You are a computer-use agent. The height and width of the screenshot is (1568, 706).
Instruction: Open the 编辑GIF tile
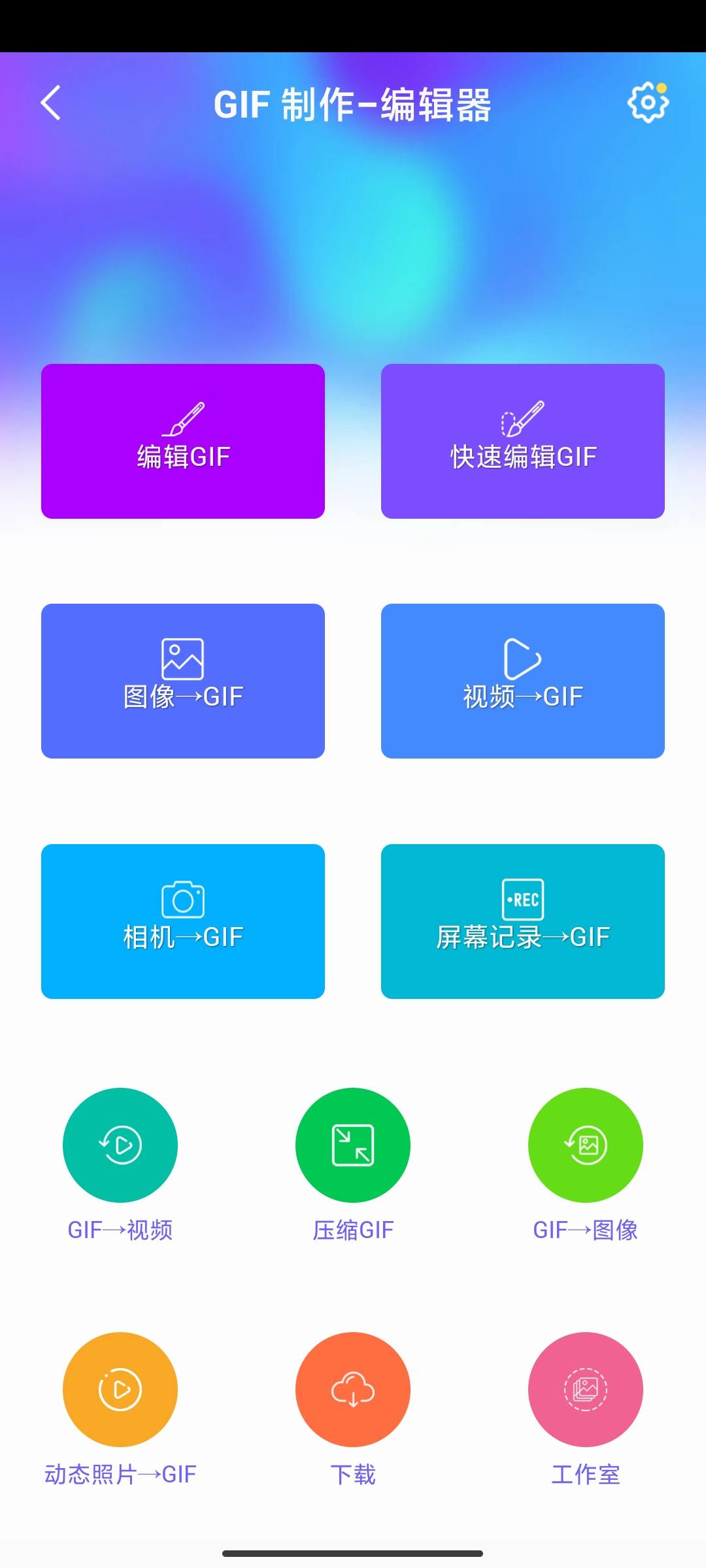183,441
